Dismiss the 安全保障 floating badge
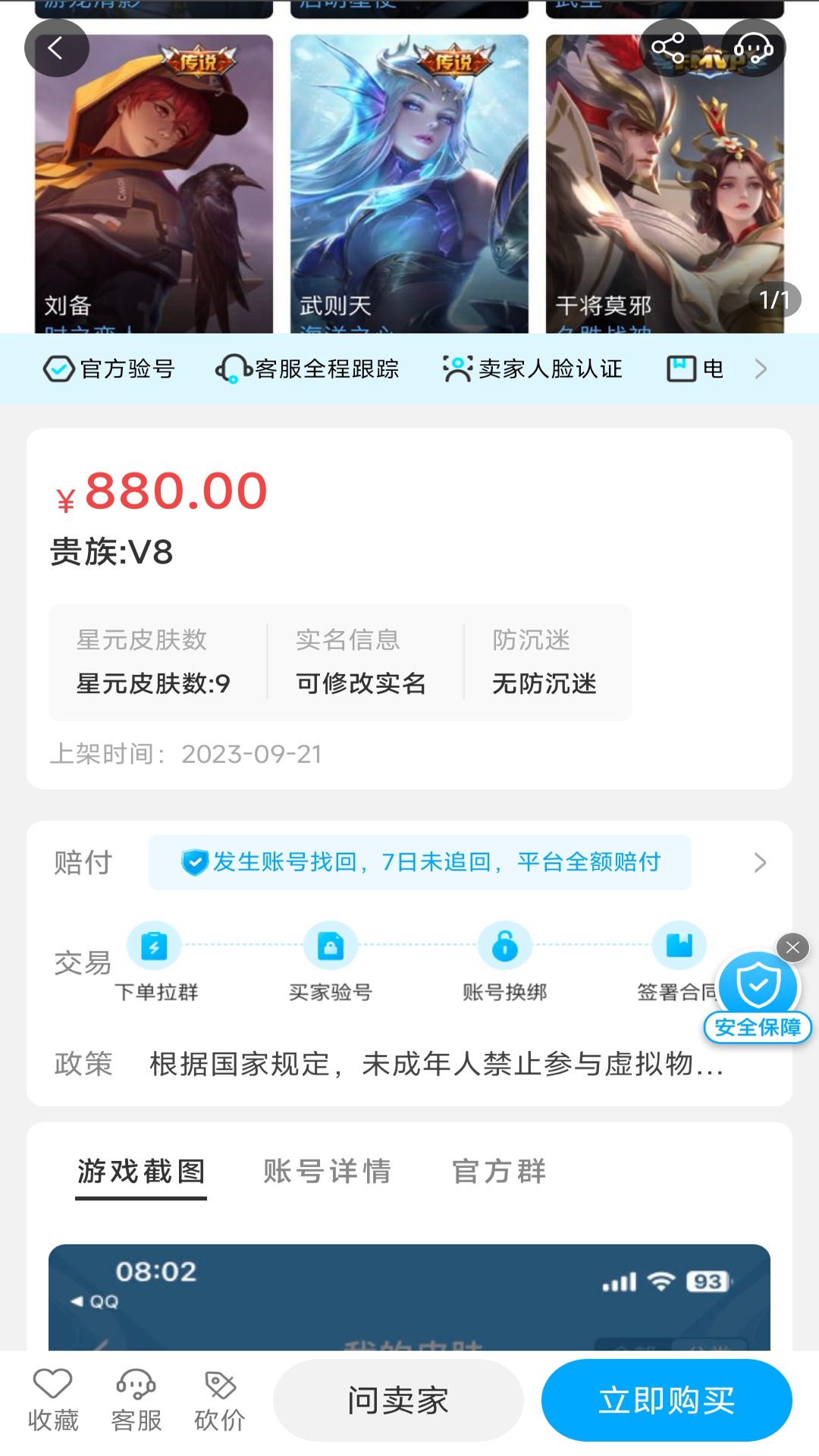The width and height of the screenshot is (819, 1456). coord(792,947)
